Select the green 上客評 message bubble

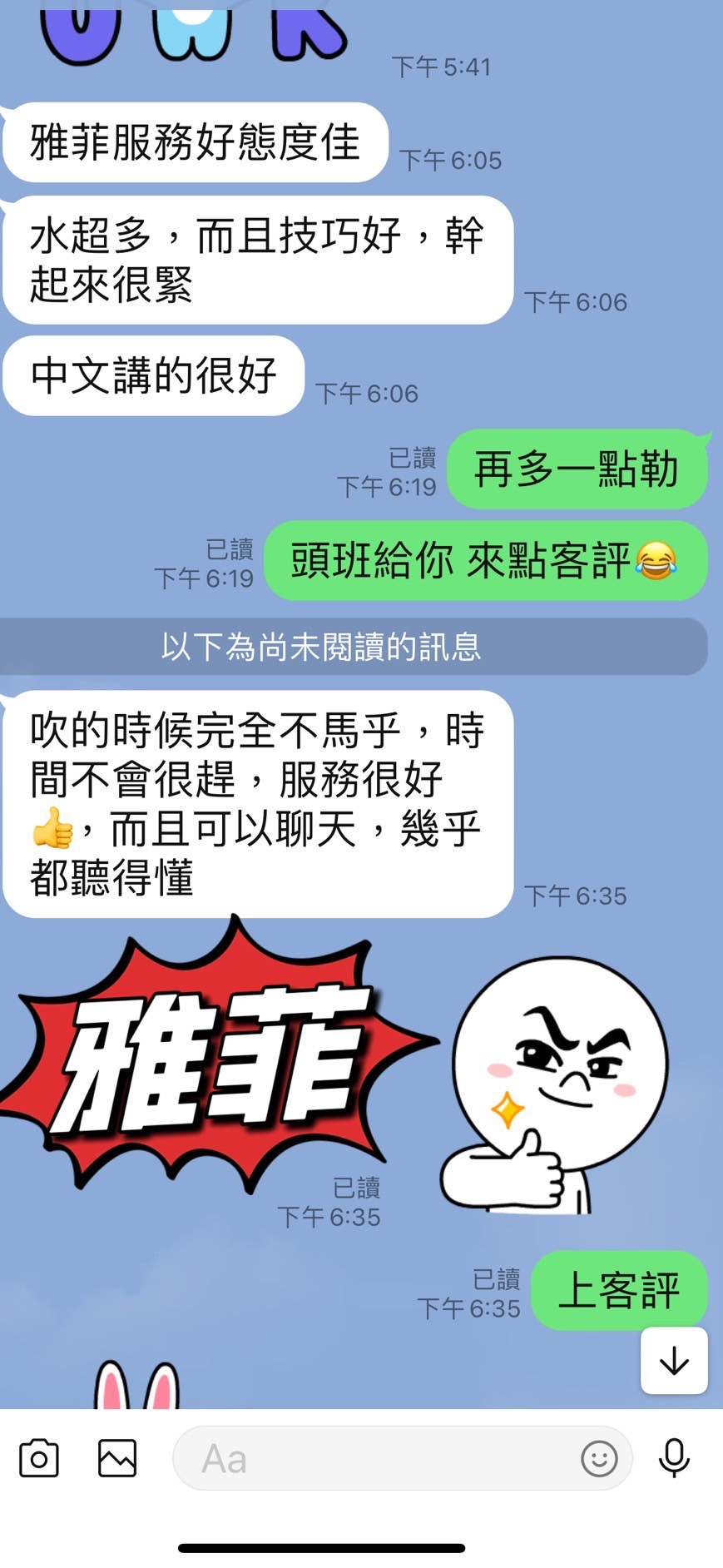pyautogui.click(x=619, y=1290)
